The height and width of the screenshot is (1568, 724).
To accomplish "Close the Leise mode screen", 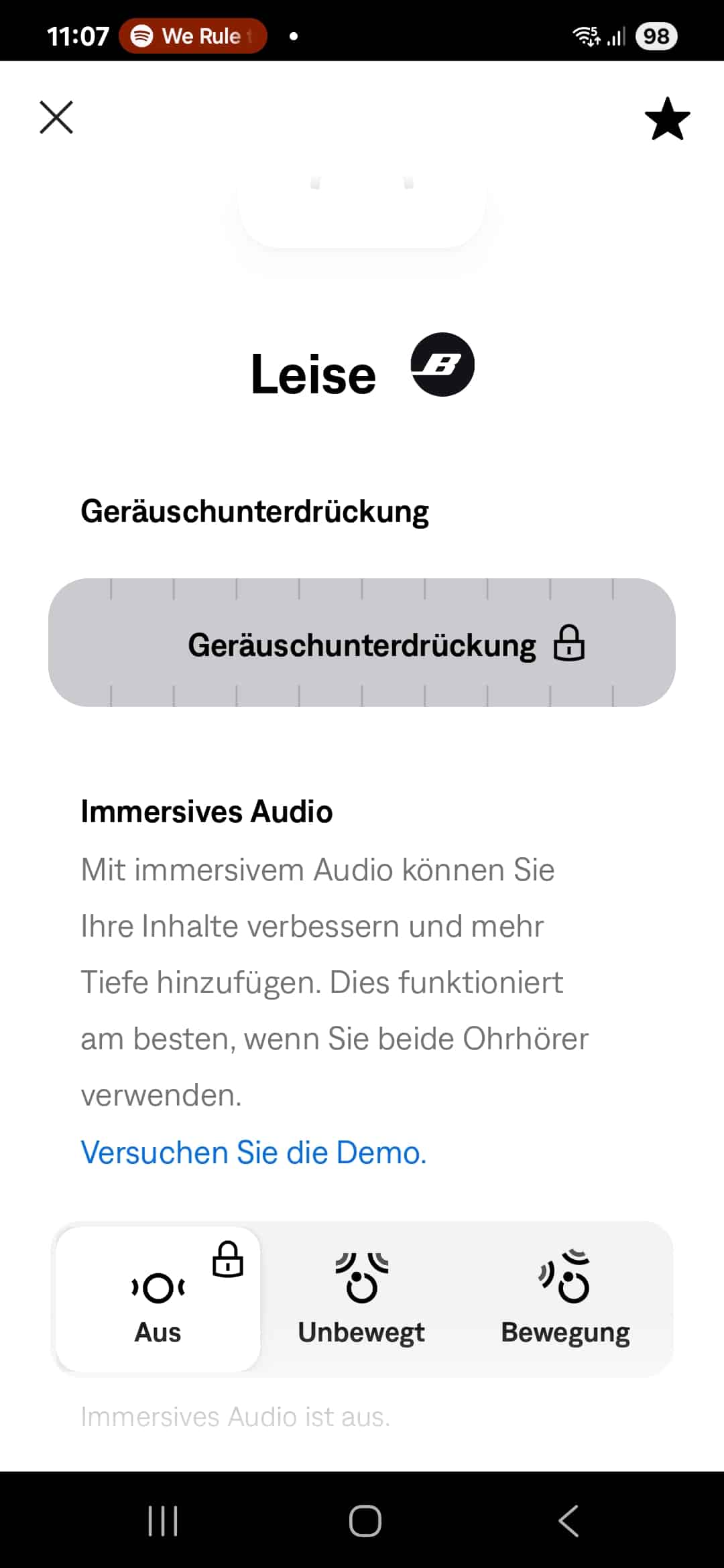I will tap(56, 117).
